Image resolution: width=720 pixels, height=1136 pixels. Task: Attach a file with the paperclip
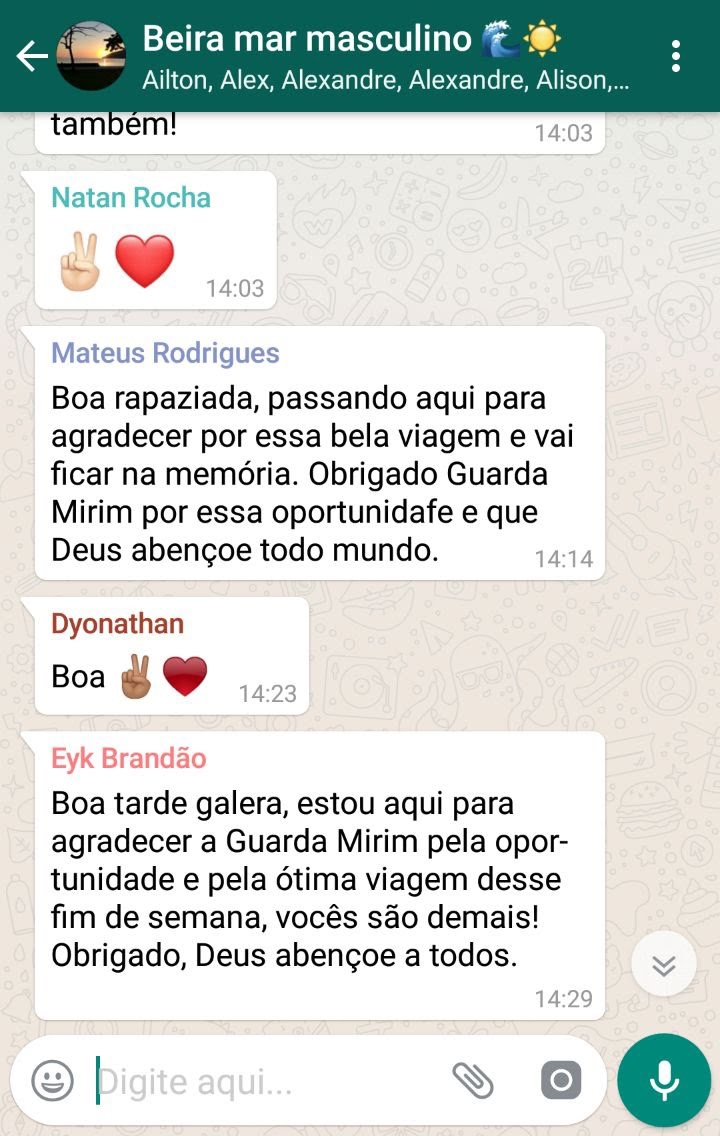tap(473, 1080)
